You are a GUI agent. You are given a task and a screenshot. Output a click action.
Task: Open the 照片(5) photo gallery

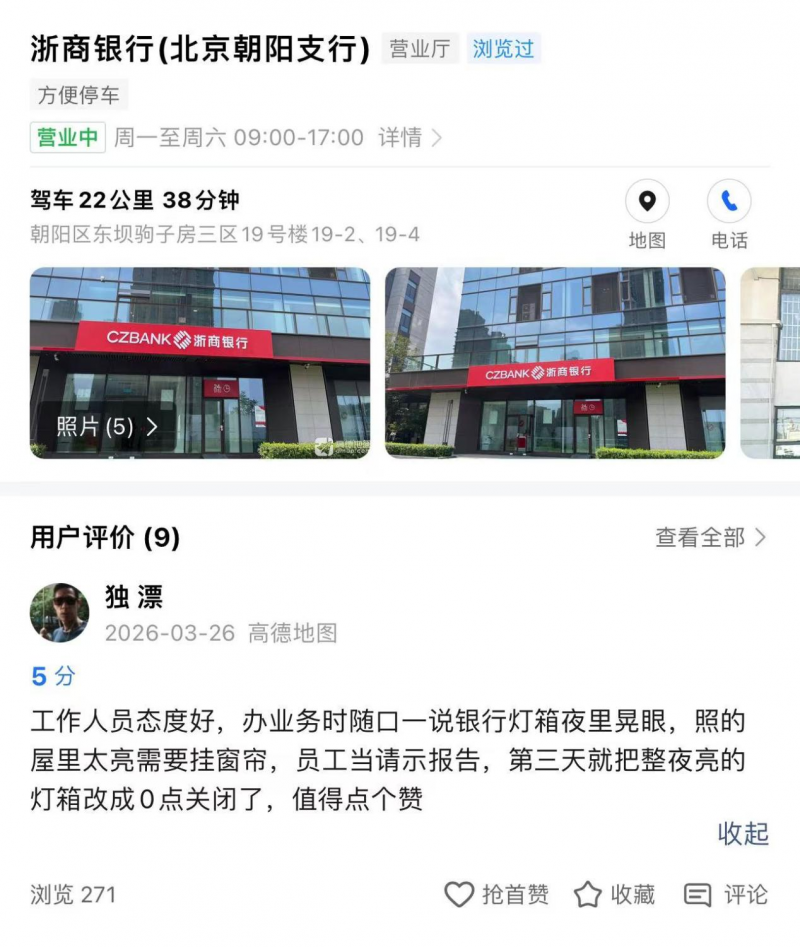pos(107,427)
